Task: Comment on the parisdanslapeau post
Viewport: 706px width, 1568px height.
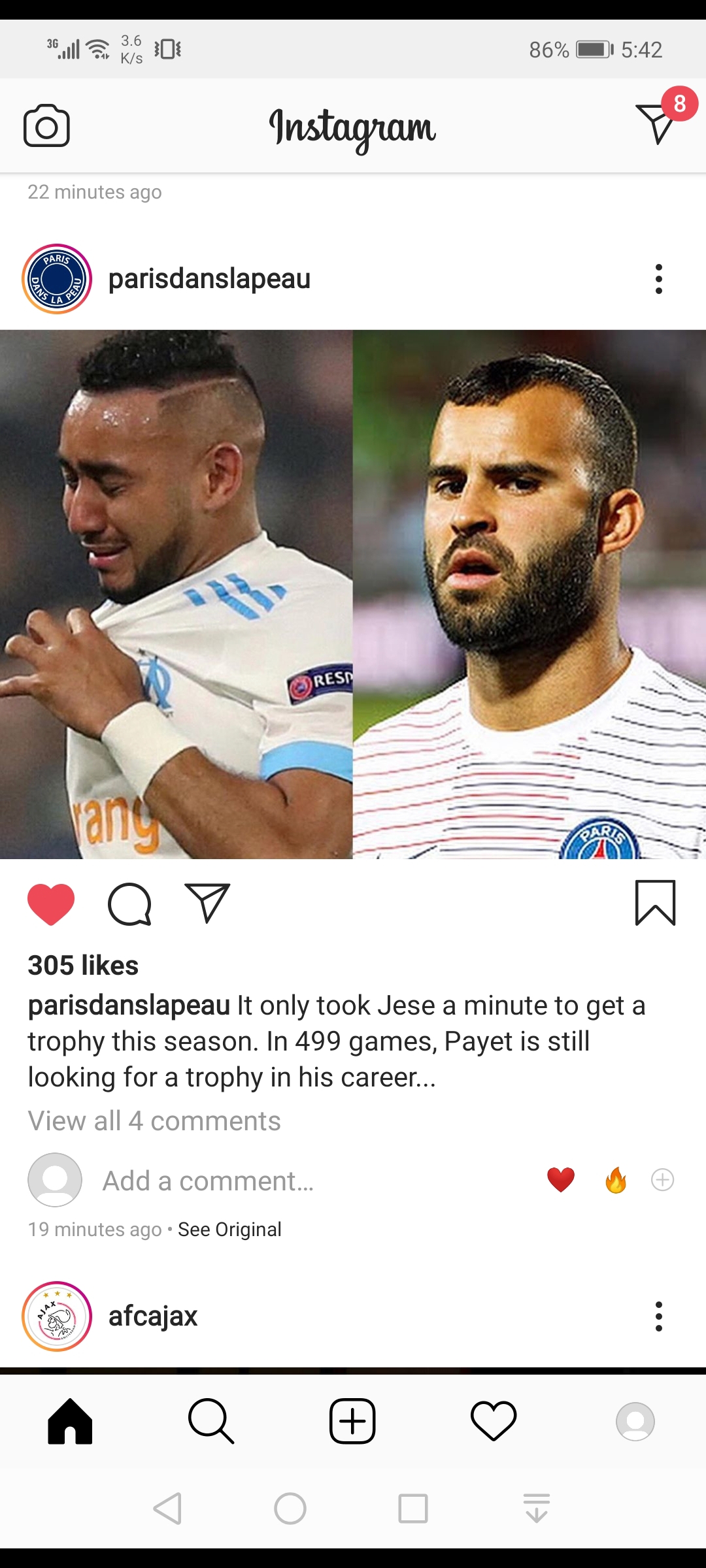Action: coord(129,904)
